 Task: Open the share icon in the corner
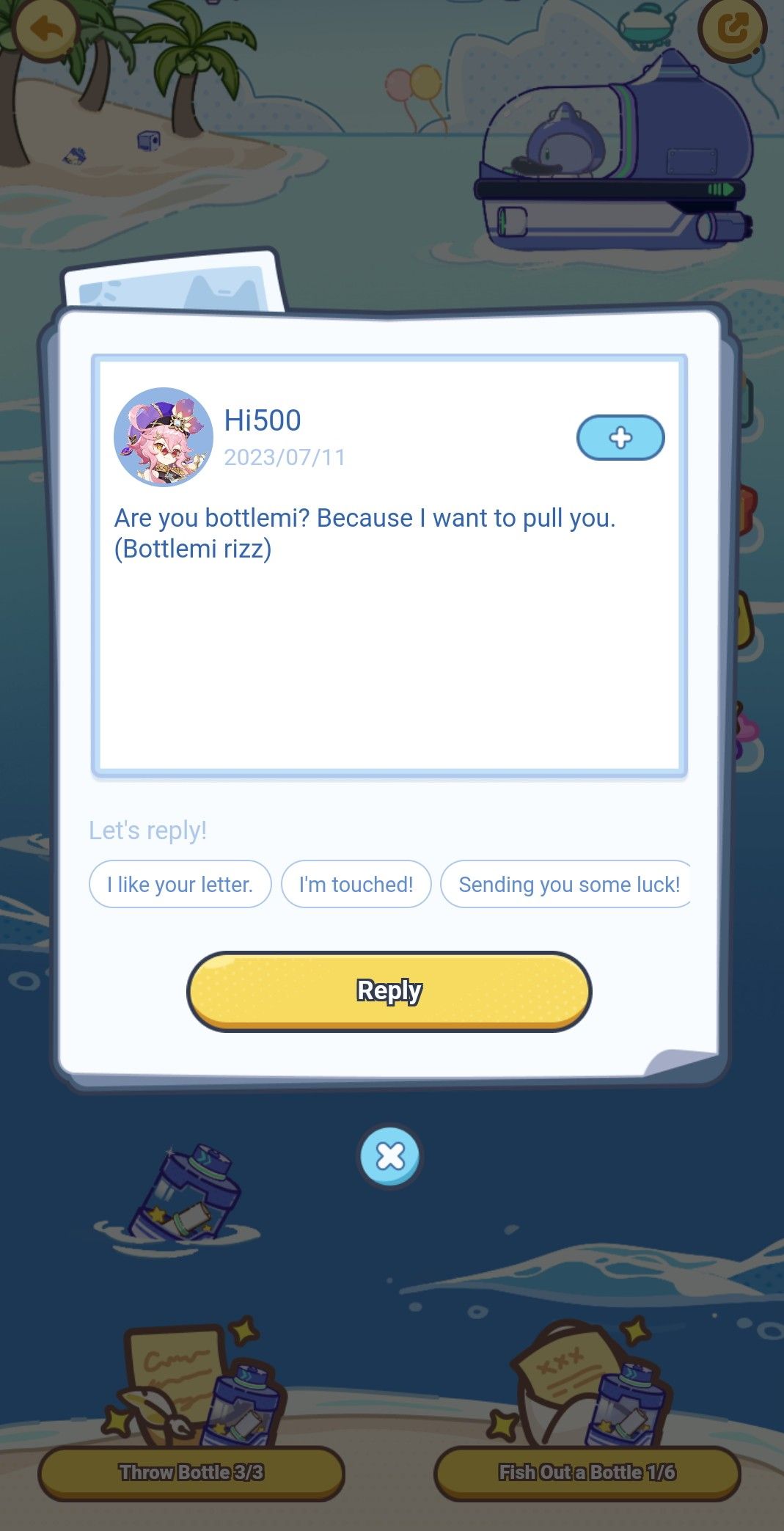click(x=732, y=29)
